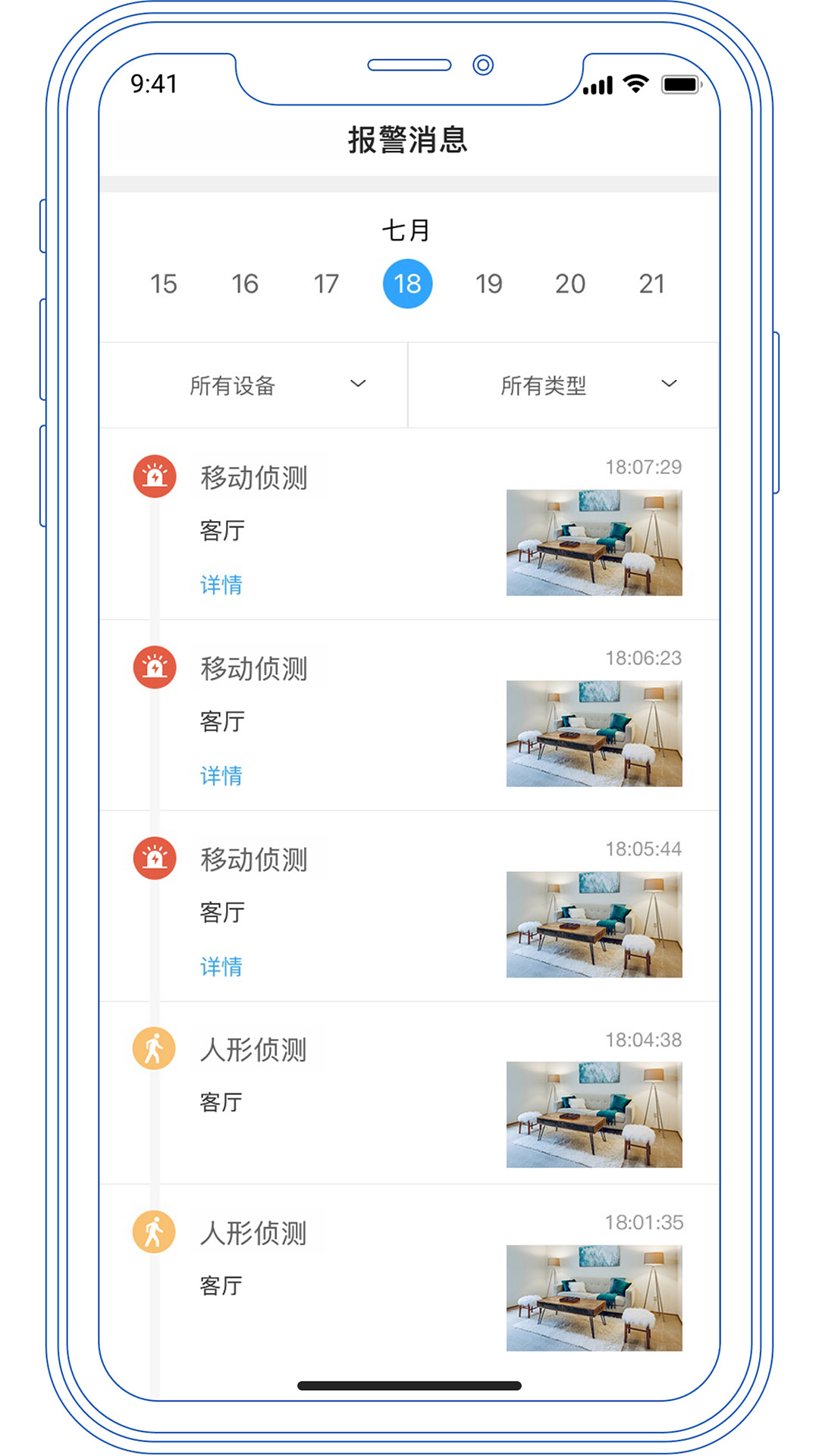Click the battery indicator in the status bar
The width and height of the screenshot is (819, 1456).
680,83
